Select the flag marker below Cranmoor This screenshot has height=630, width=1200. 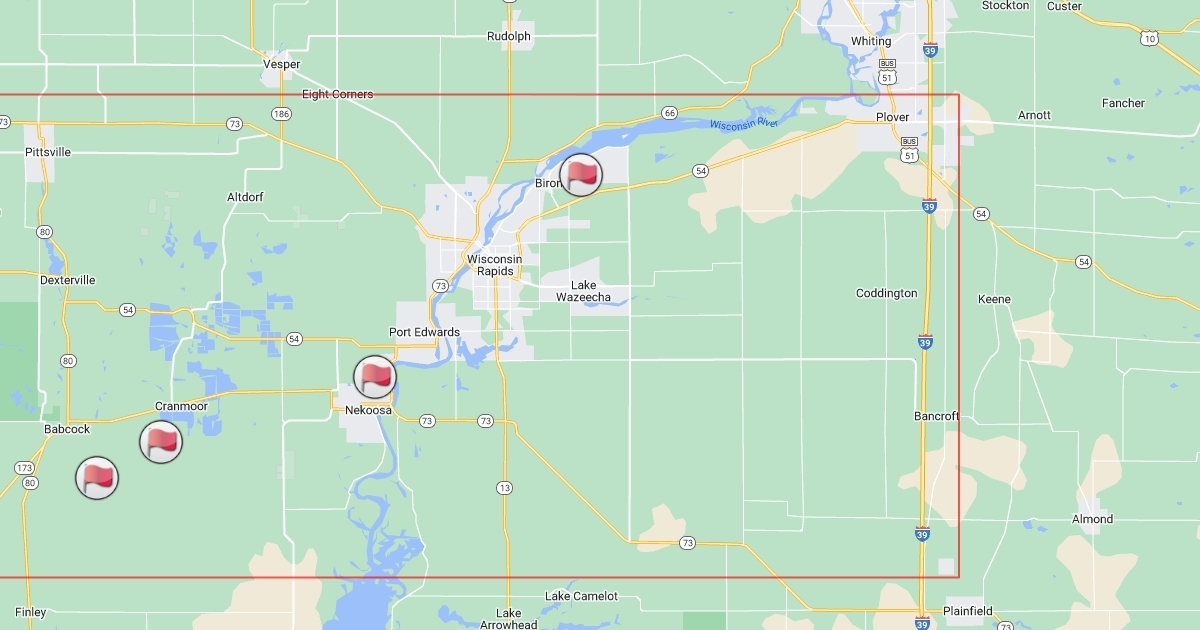pos(161,441)
